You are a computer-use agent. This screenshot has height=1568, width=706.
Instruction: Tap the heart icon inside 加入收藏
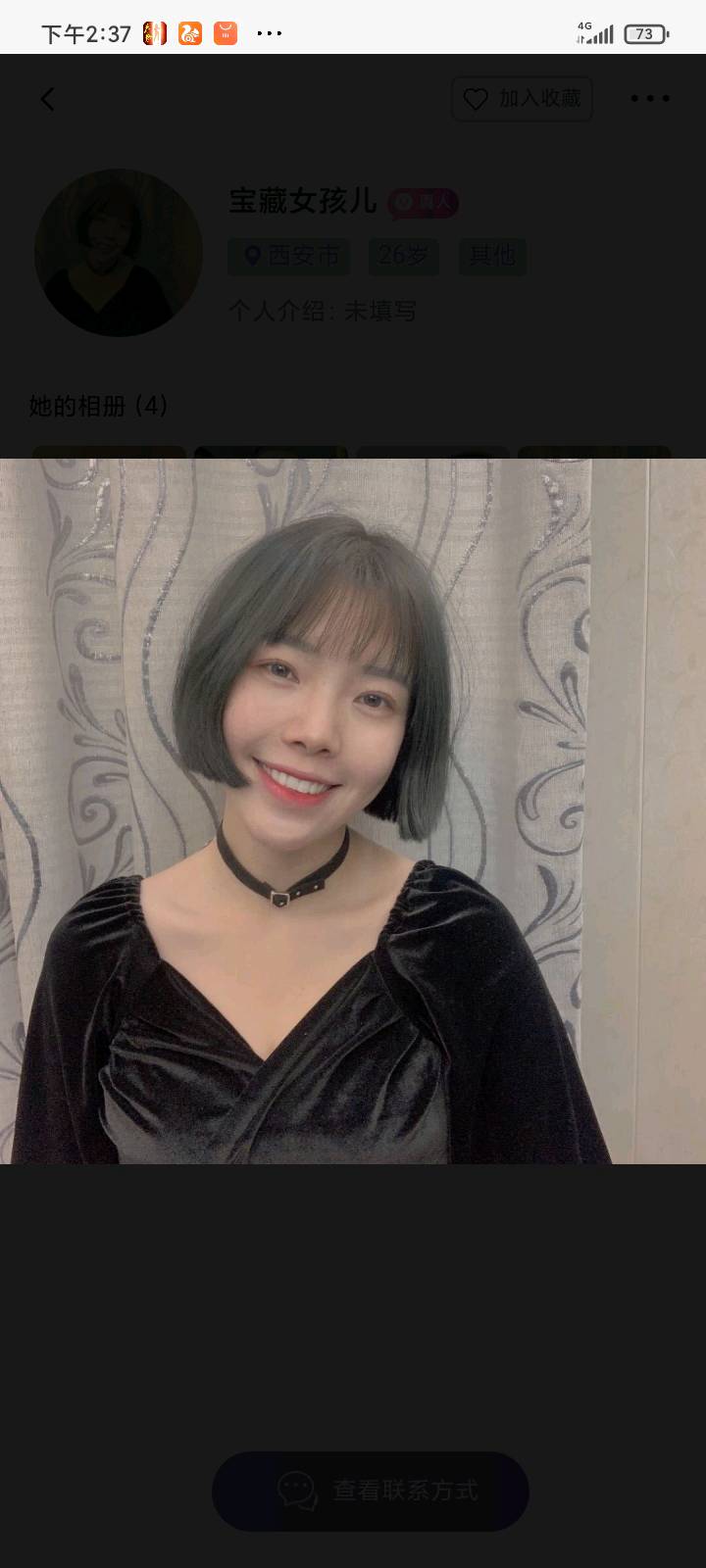(477, 98)
